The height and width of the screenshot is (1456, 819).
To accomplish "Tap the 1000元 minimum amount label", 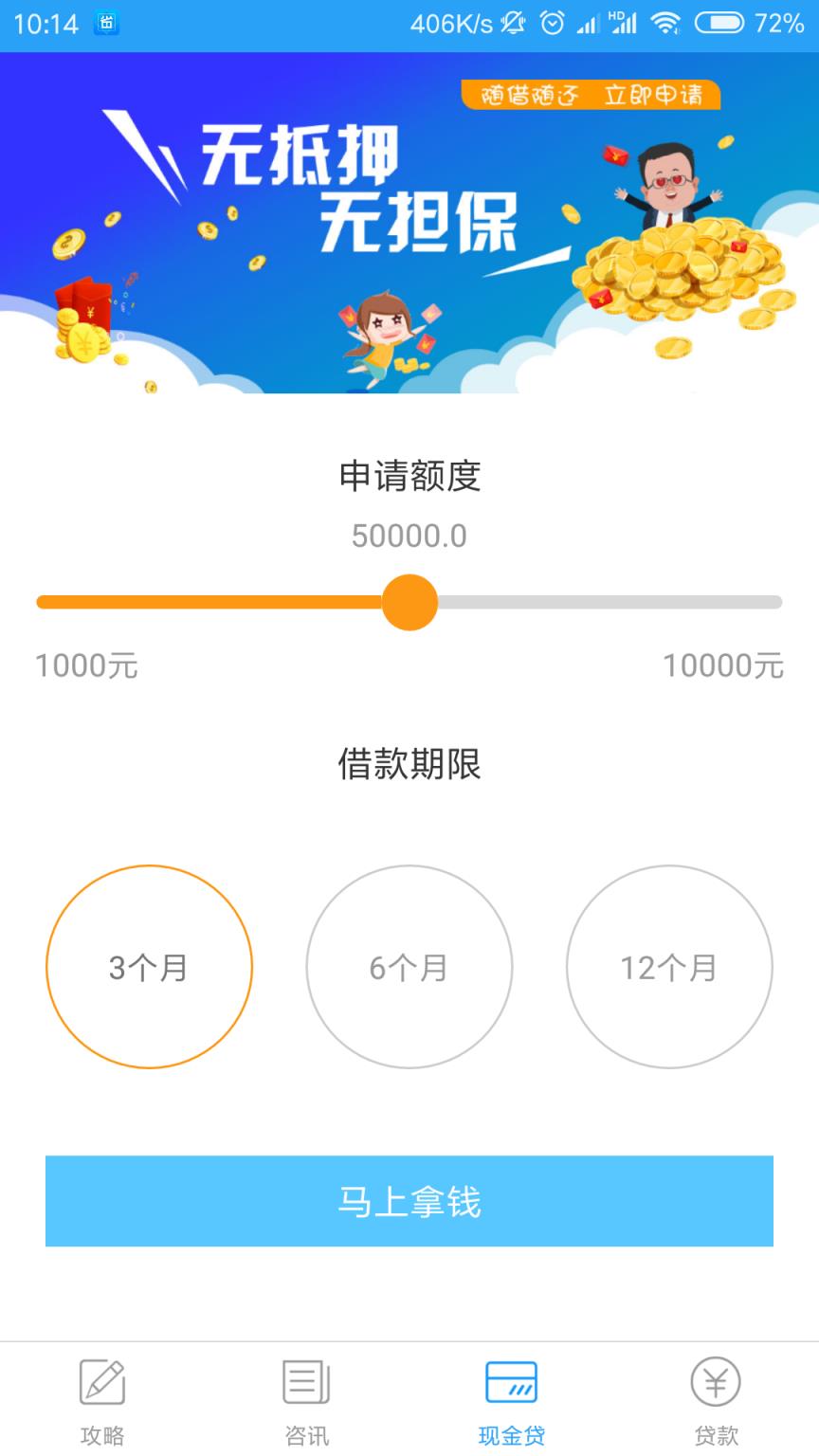I will [86, 666].
